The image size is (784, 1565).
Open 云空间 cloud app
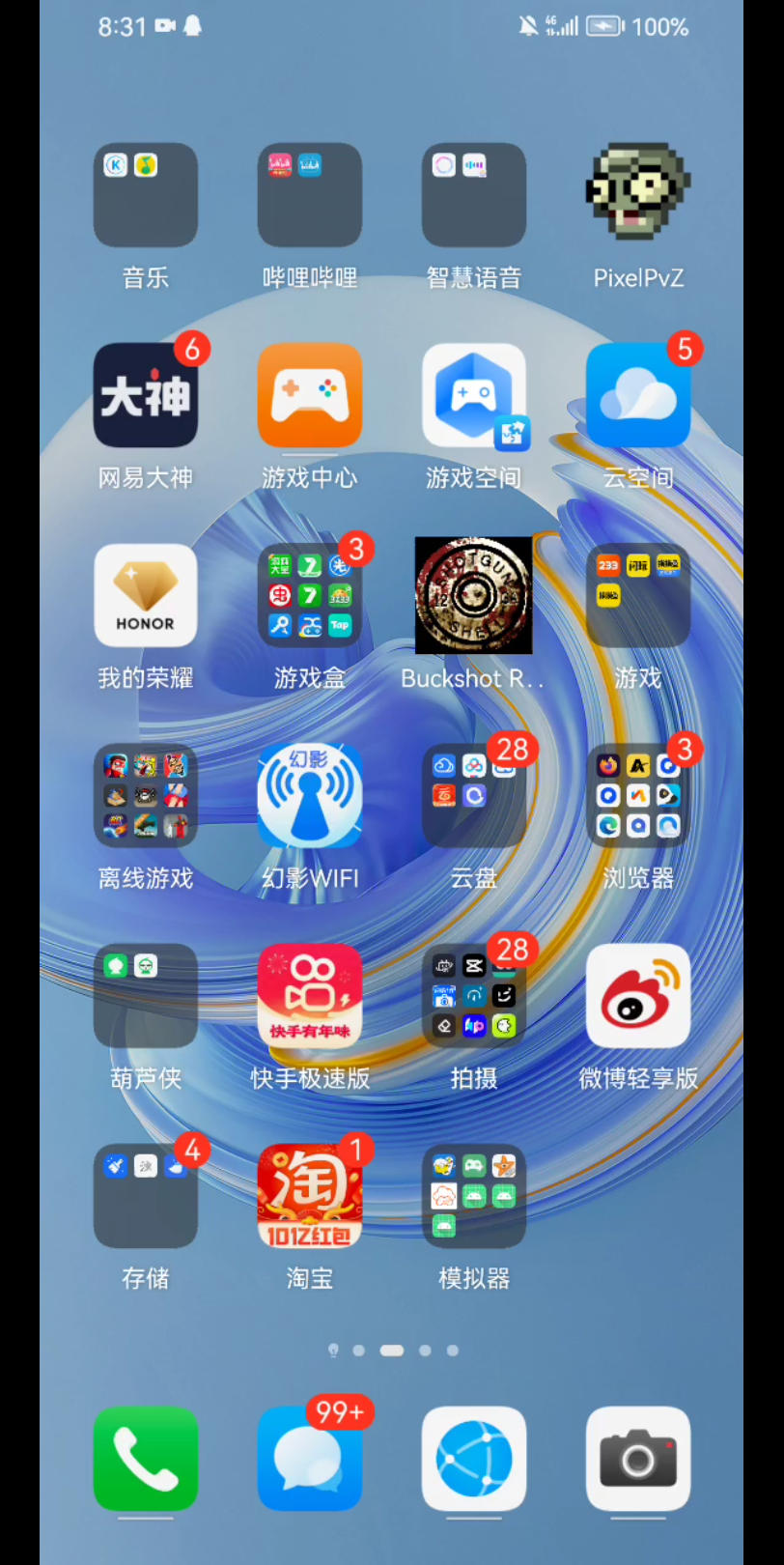(x=637, y=395)
